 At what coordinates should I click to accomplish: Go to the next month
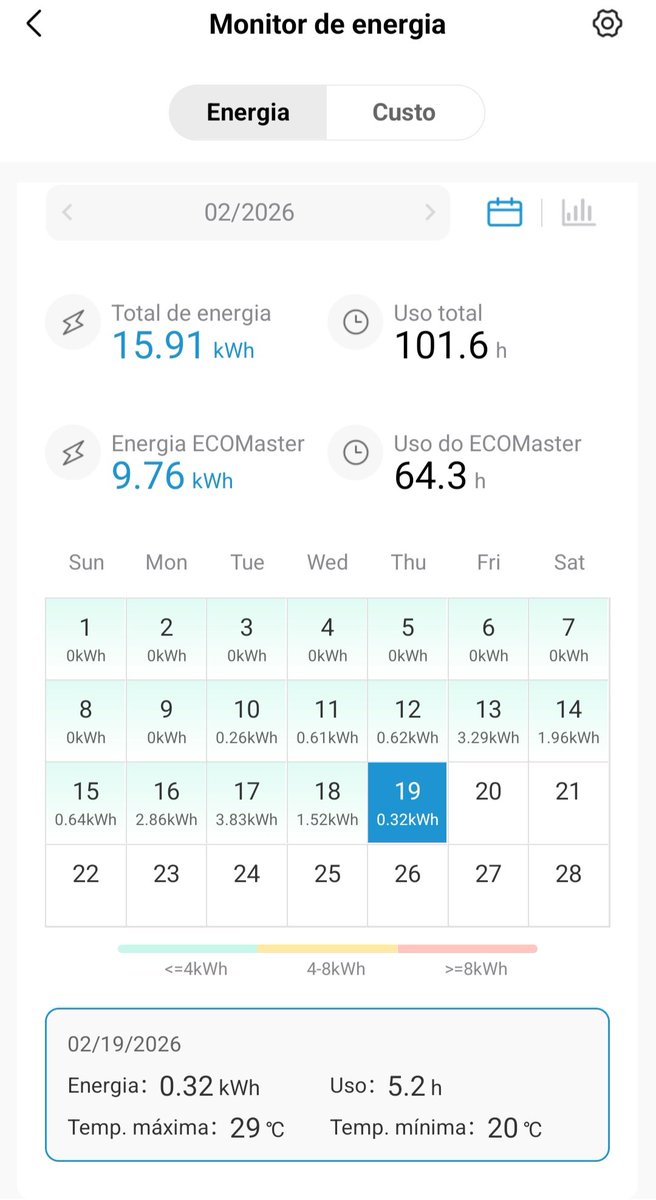(430, 212)
